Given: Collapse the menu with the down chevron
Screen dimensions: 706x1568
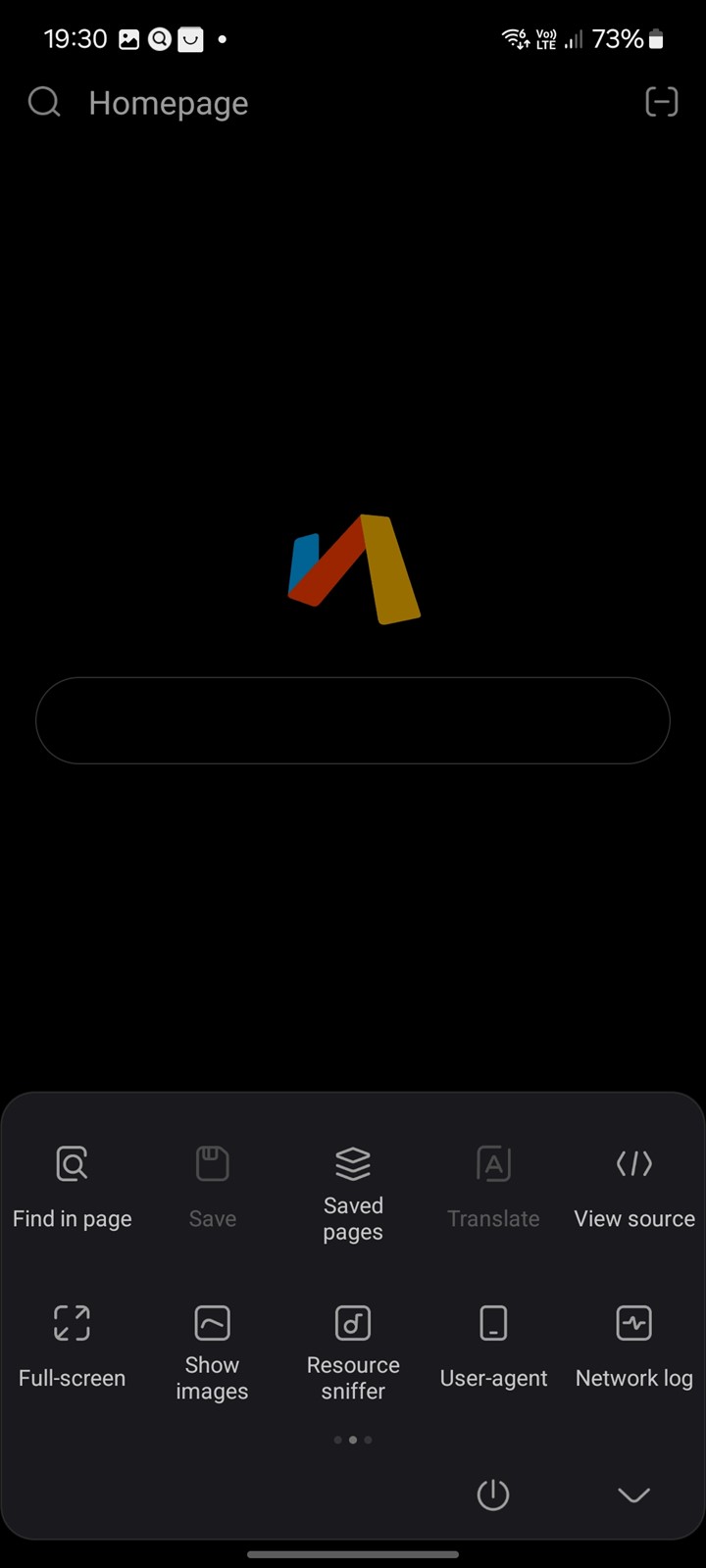Looking at the screenshot, I should [x=634, y=1495].
